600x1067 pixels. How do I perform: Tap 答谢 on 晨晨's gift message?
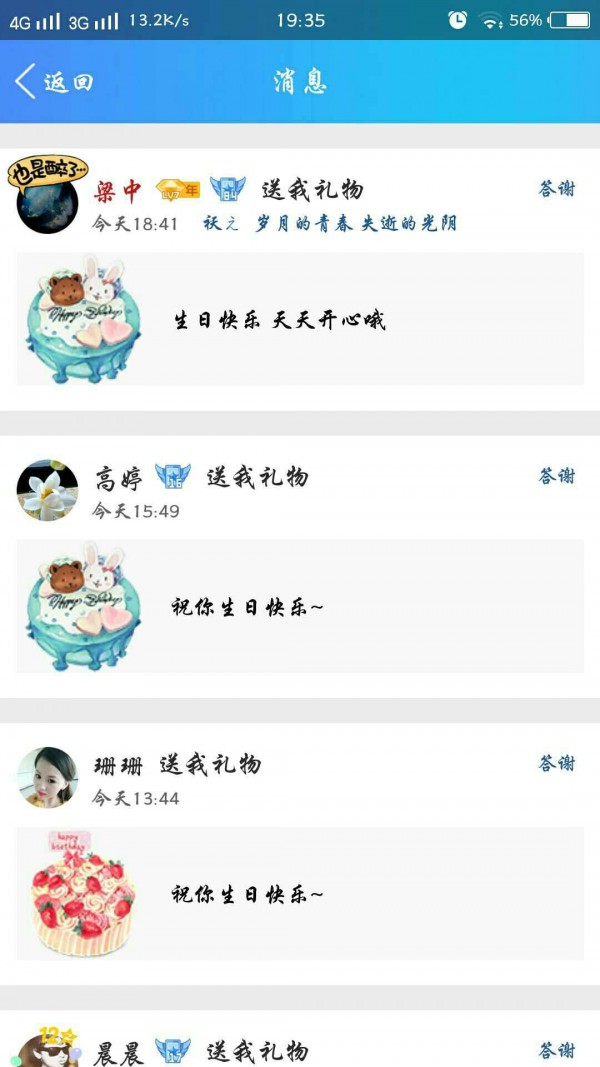tap(557, 1050)
